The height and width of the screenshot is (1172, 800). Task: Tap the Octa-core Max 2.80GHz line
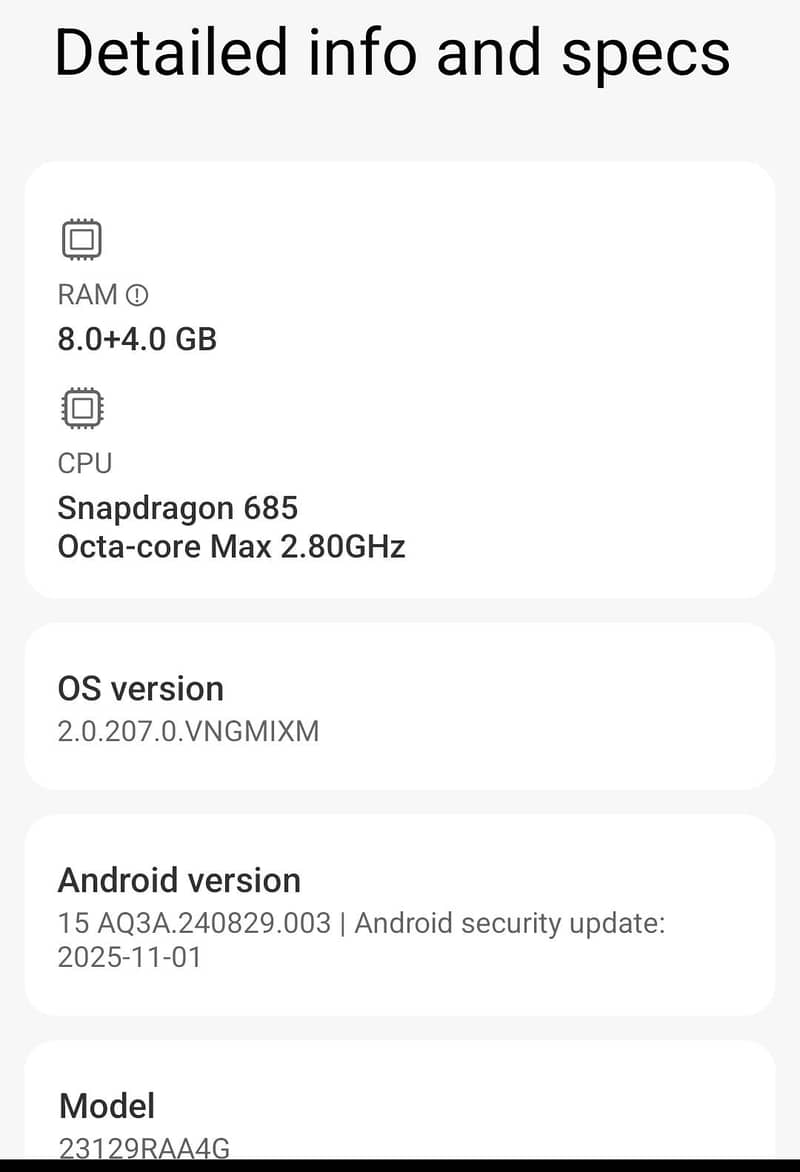(x=231, y=547)
